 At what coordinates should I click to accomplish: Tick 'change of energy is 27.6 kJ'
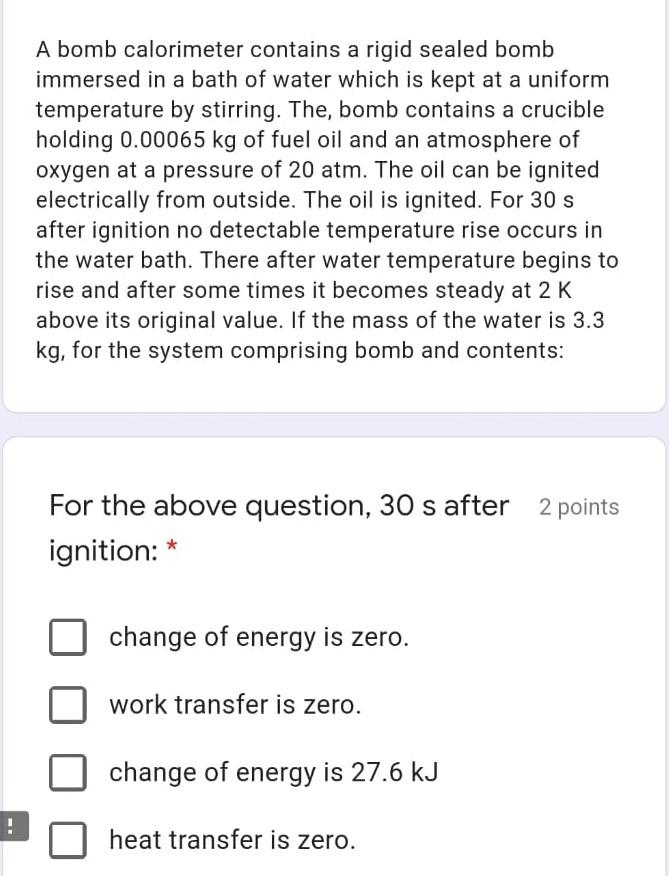tap(67, 772)
